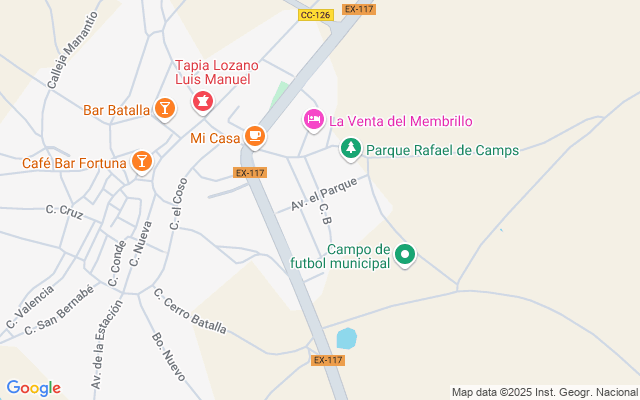Select the La Venta del Membrillo lodging pin
640x400 pixels.
click(x=313, y=120)
